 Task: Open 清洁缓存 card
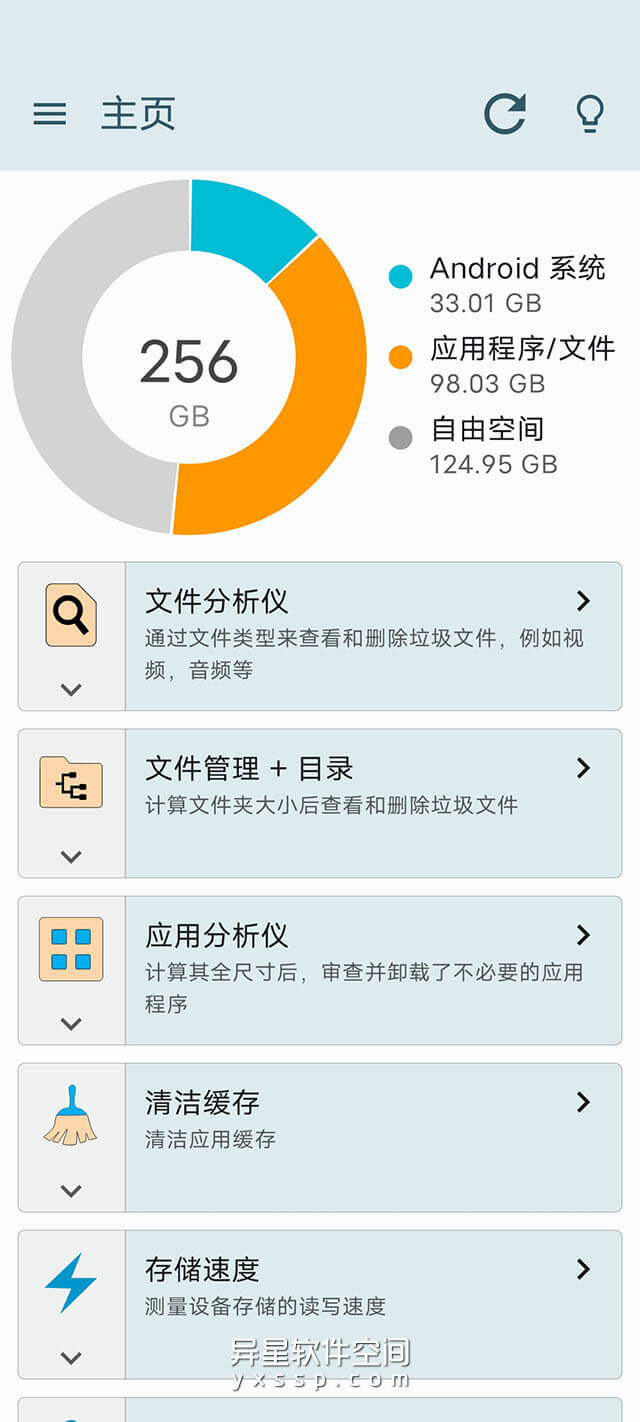click(x=372, y=1137)
